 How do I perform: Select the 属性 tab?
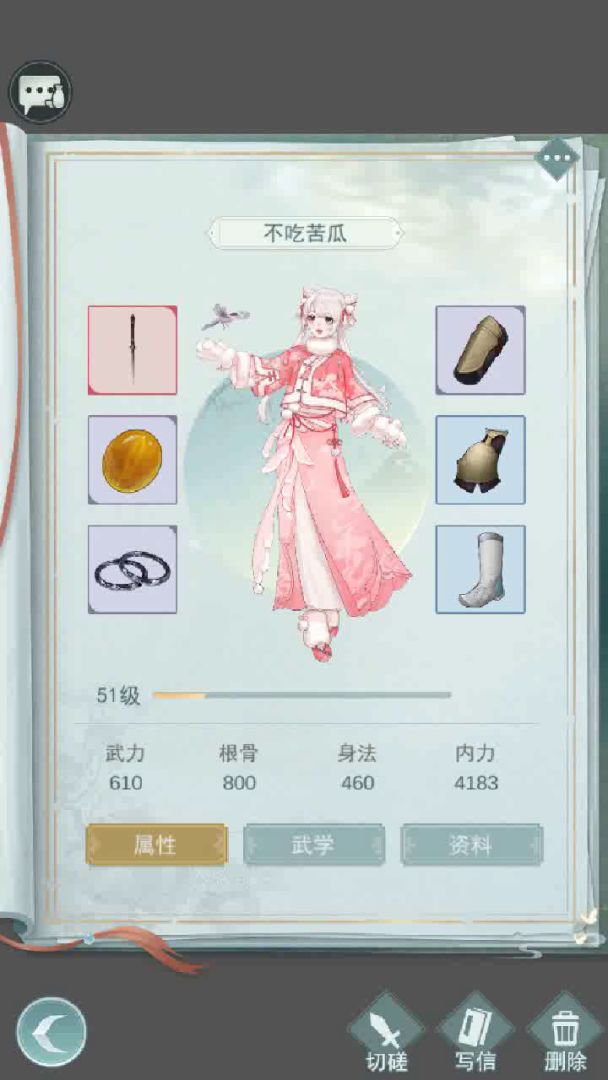pyautogui.click(x=156, y=844)
